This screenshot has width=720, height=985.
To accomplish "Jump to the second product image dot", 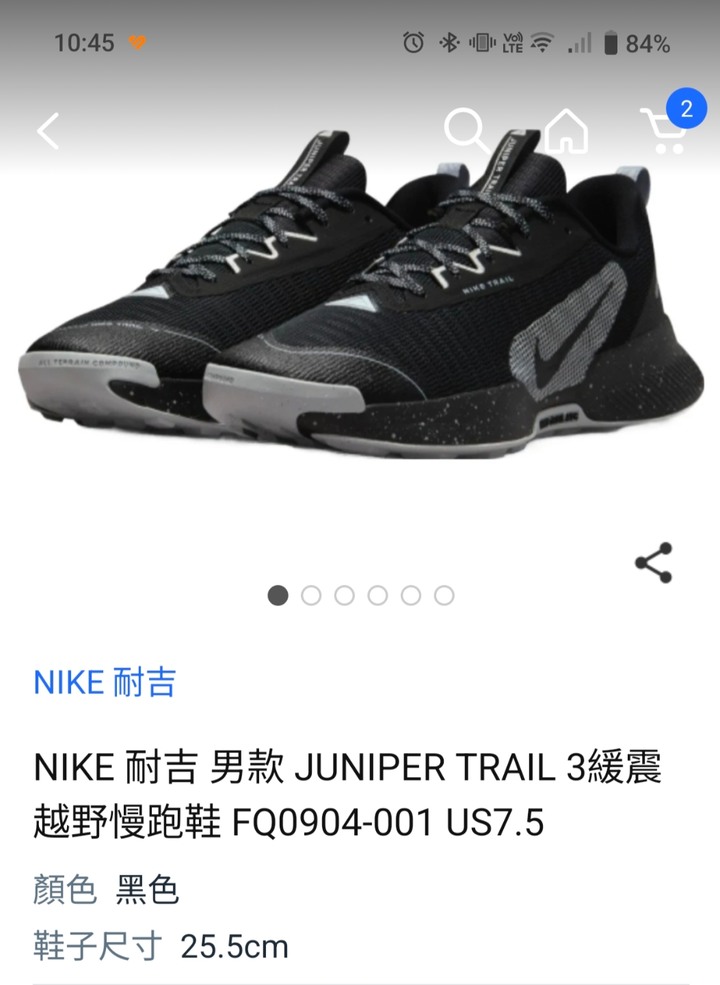I will coord(311,596).
